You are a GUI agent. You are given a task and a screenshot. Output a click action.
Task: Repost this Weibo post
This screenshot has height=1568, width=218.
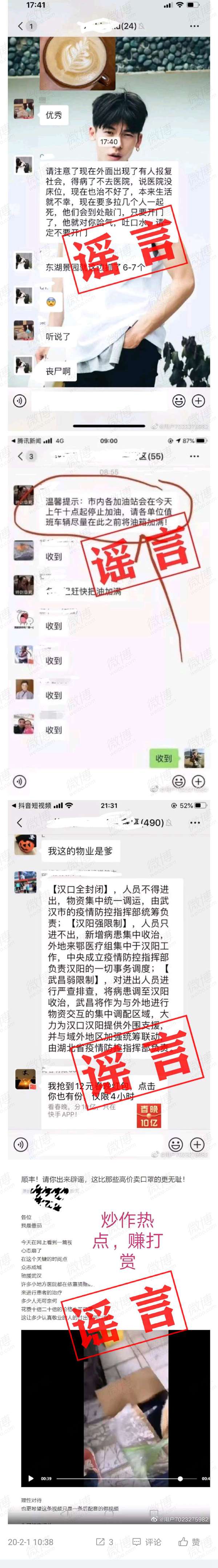coord(104,1542)
